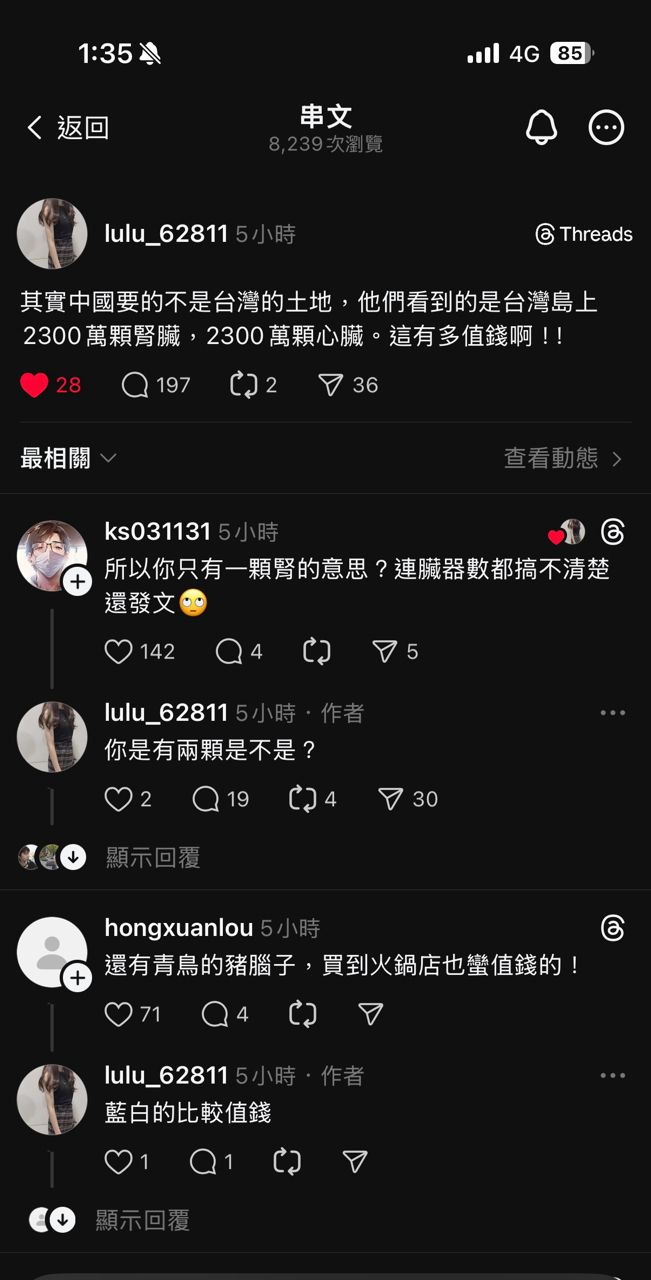651x1280 pixels.
Task: Open options for the reply 你是有兩顆是不是？
Action: (x=612, y=713)
